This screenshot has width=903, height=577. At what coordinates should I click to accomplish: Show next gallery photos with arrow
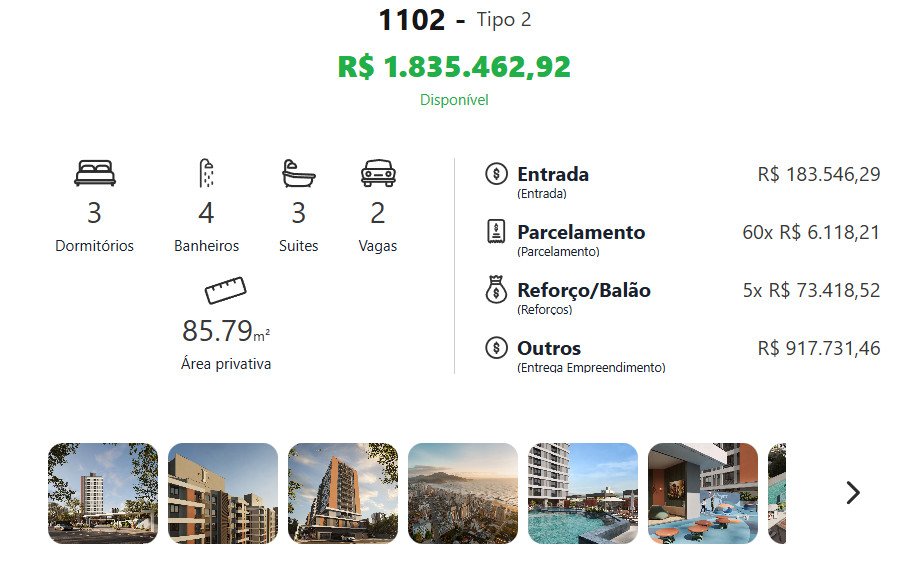pyautogui.click(x=852, y=492)
